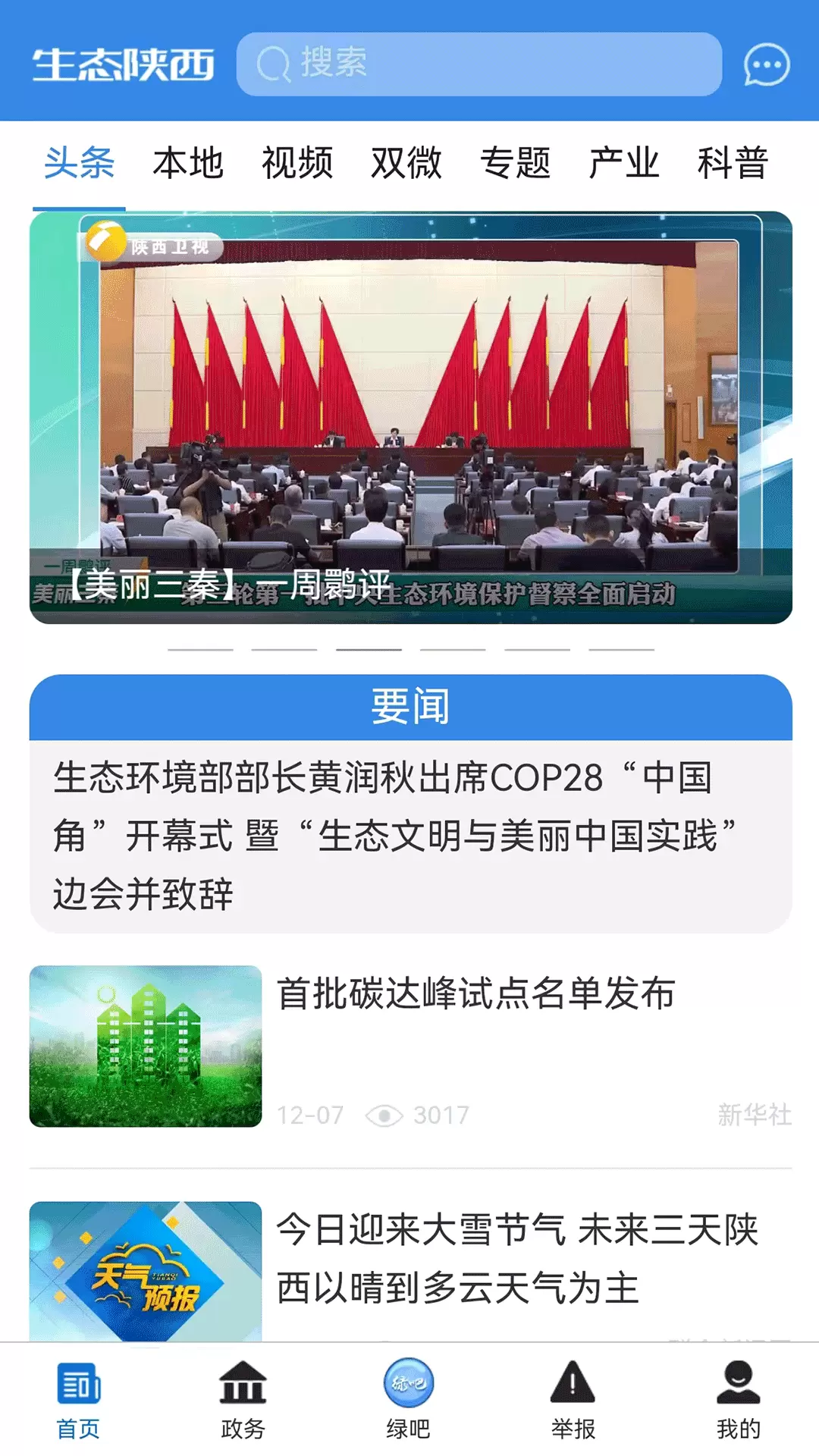The image size is (819, 1456).
Task: Select the 头条 top tab
Action: [x=79, y=162]
